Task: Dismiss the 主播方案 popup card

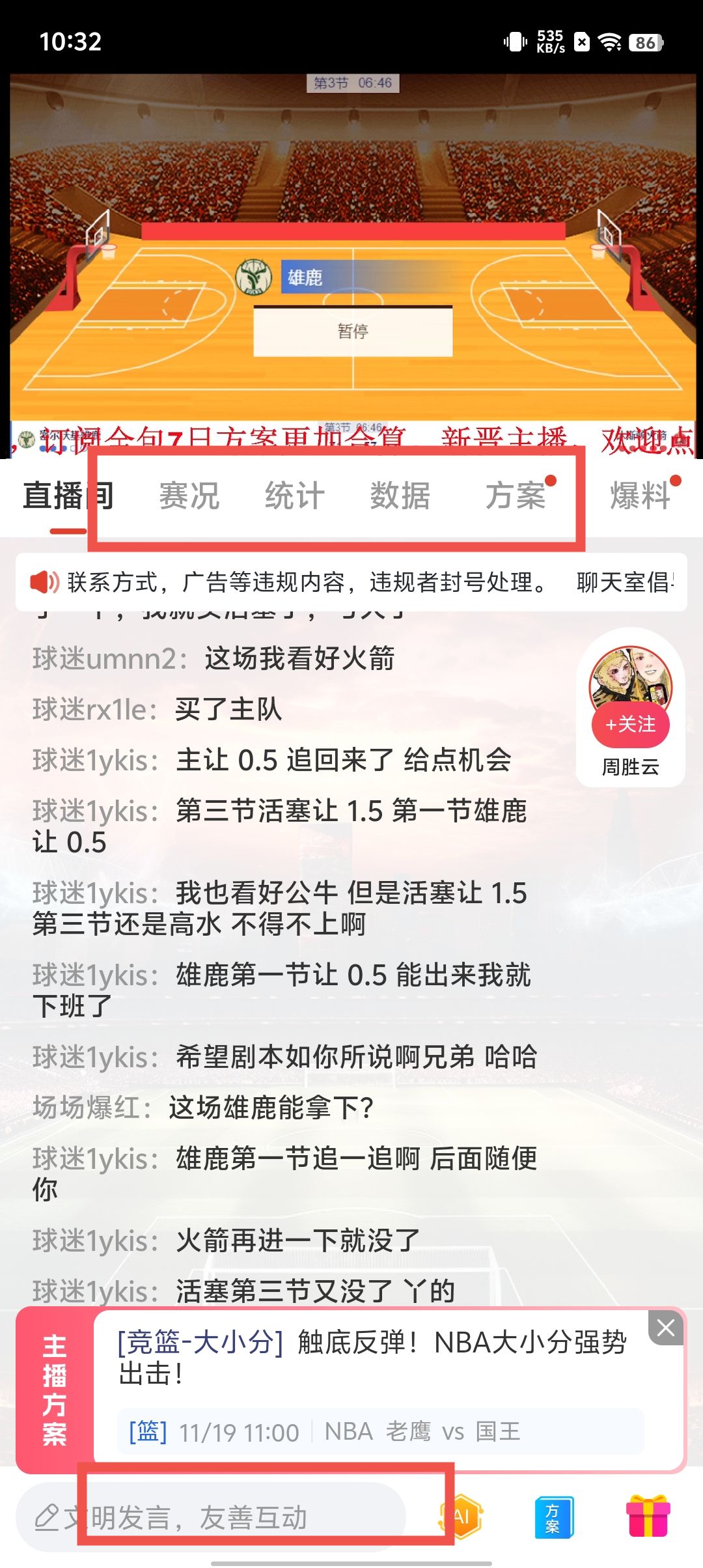Action: click(x=665, y=1328)
